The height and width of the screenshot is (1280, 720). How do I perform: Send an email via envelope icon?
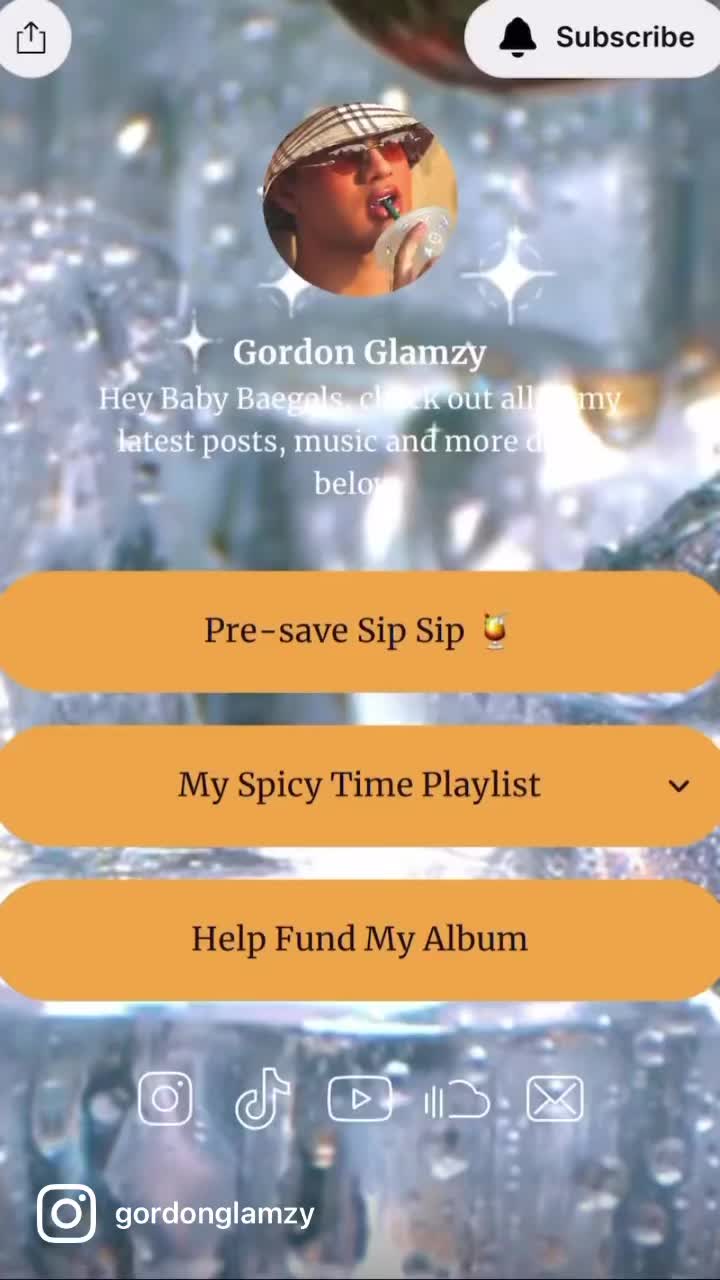point(555,1100)
